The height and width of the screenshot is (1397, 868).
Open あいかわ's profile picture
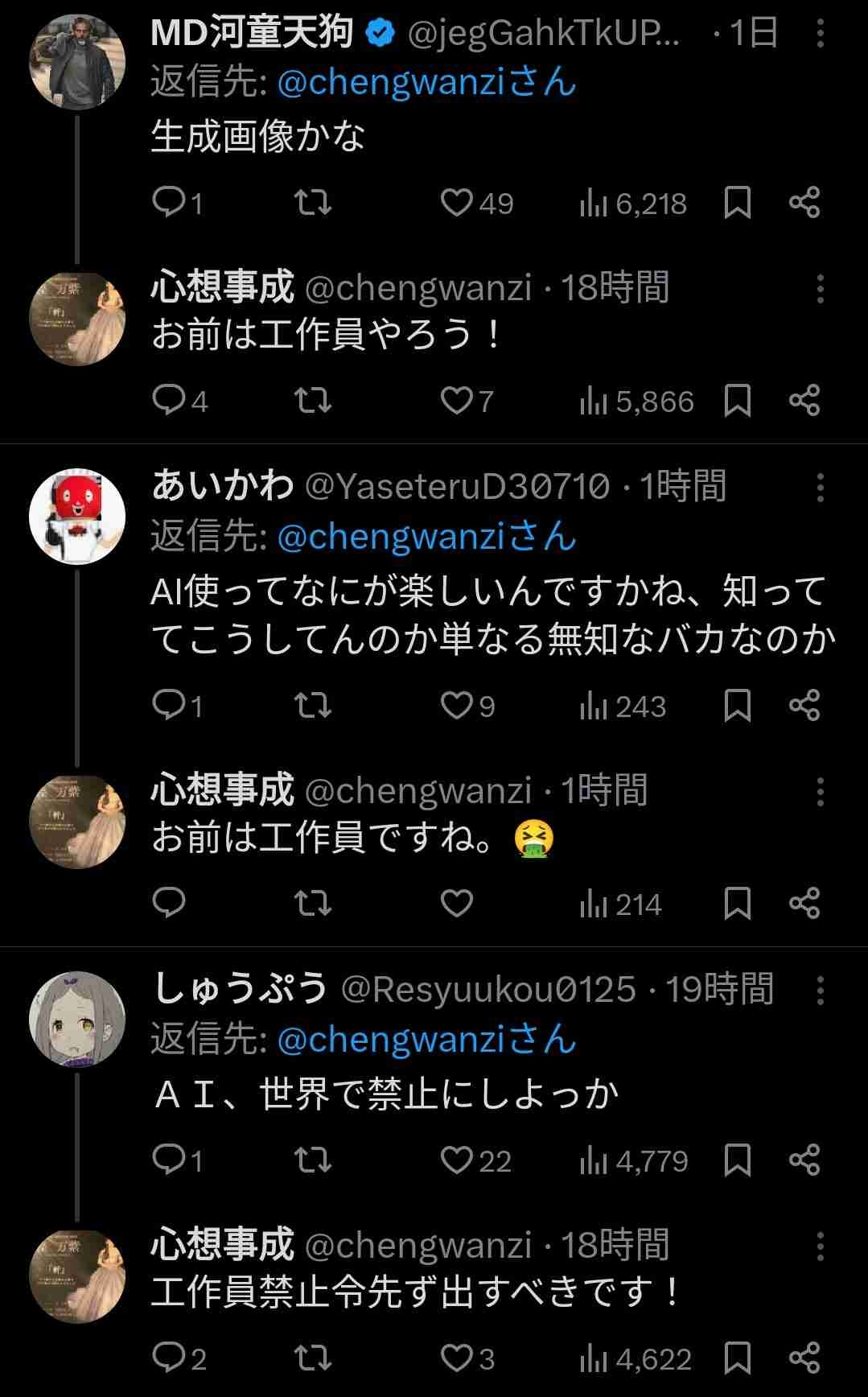point(77,517)
